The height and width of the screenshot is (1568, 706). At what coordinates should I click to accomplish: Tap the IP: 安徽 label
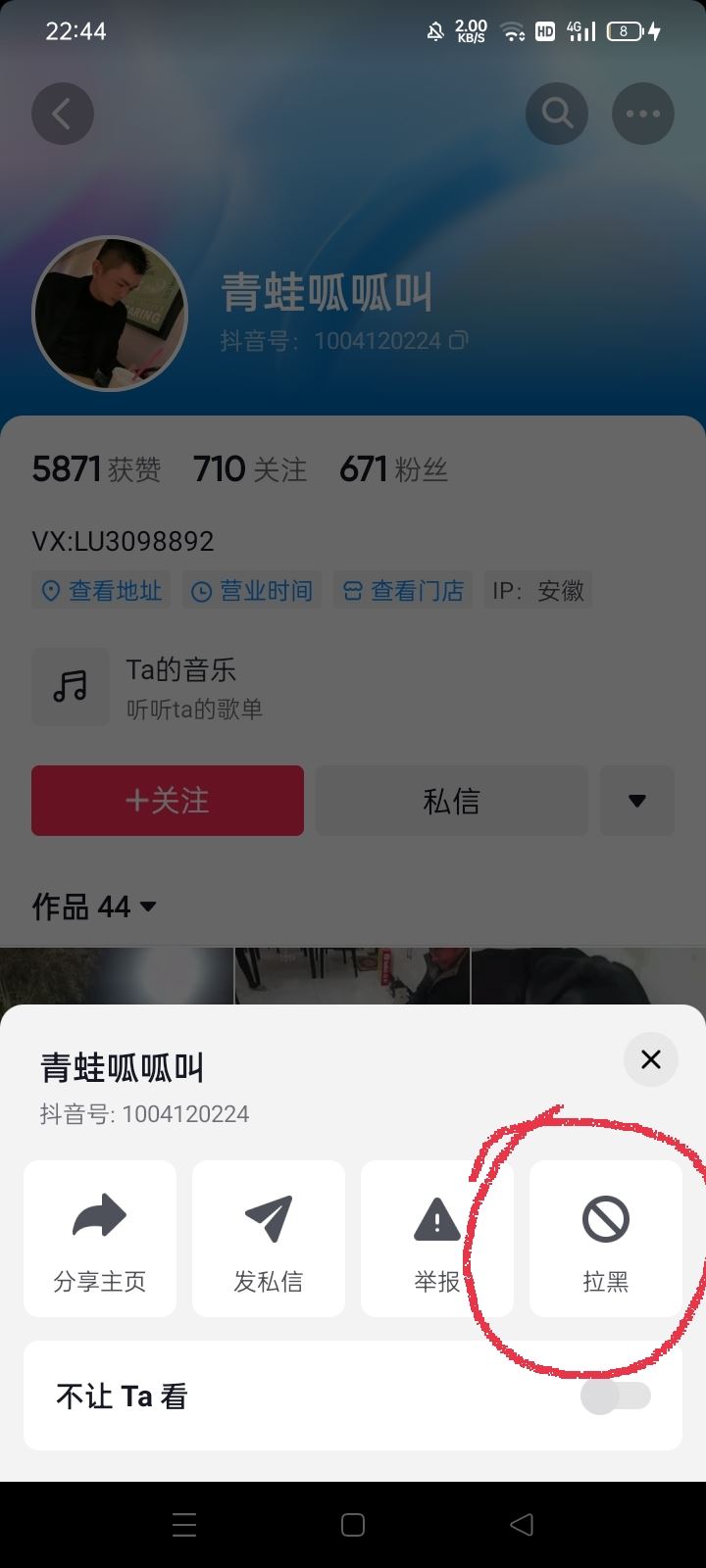[x=537, y=589]
